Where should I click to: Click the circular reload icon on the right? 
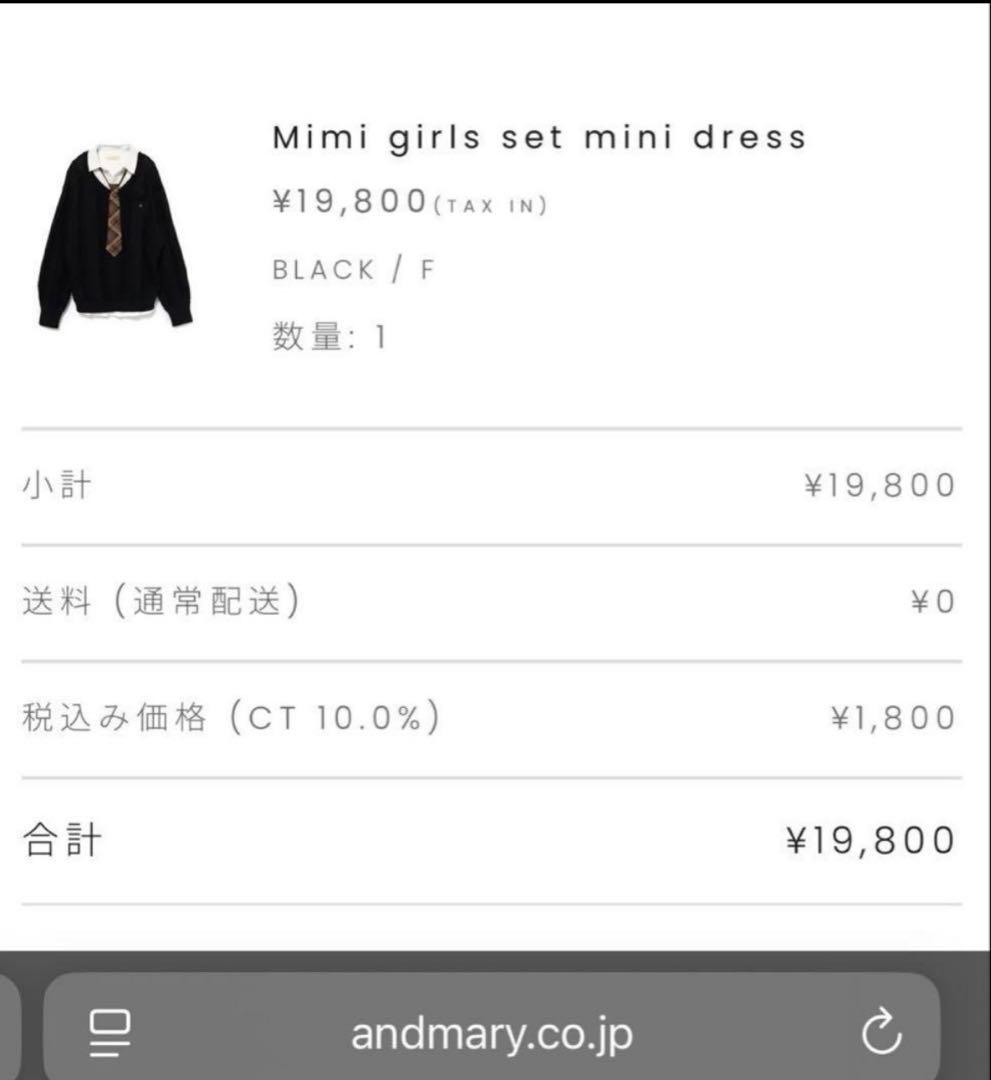coord(879,1032)
